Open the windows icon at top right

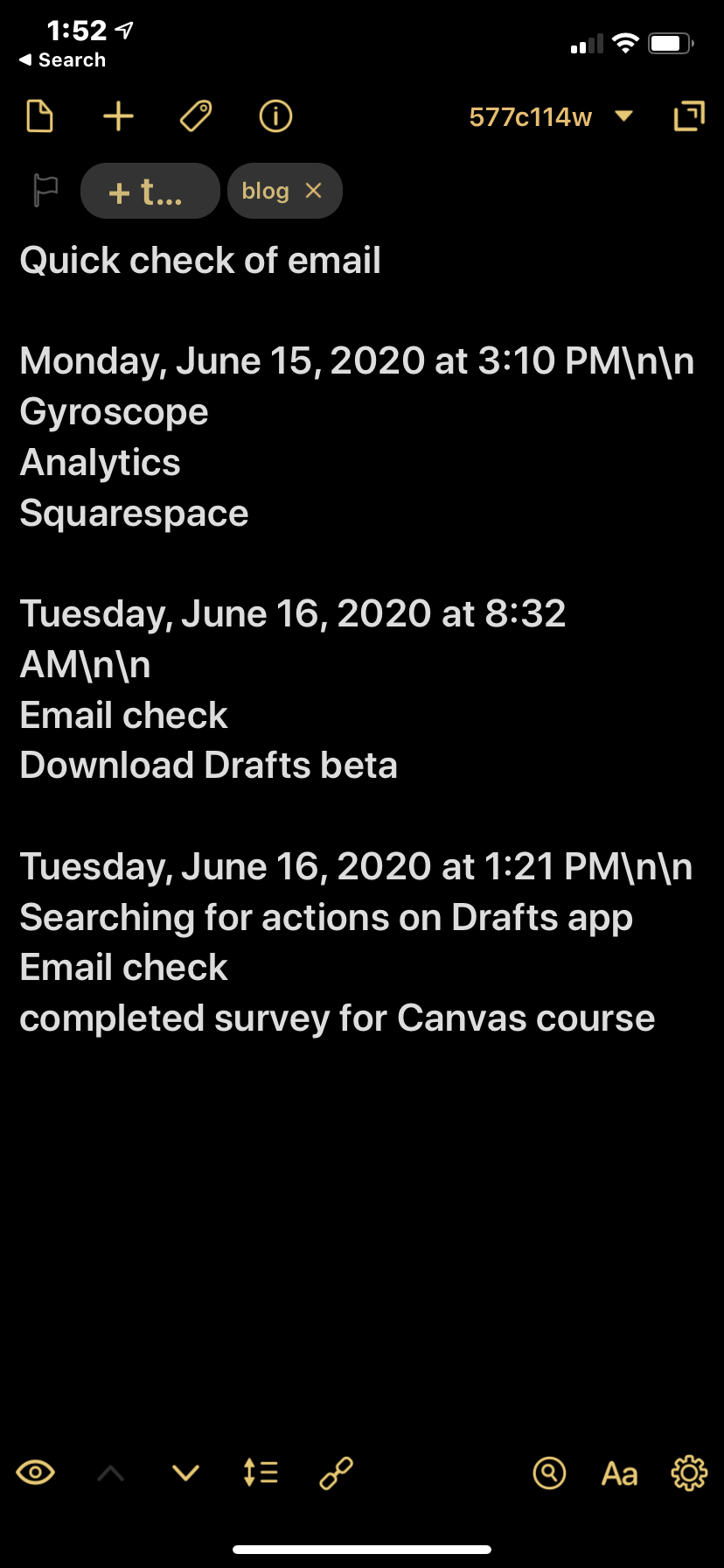point(689,116)
